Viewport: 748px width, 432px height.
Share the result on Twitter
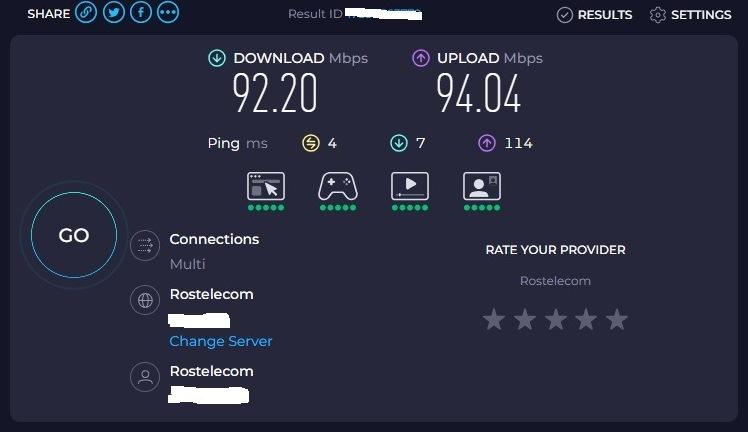[x=114, y=13]
